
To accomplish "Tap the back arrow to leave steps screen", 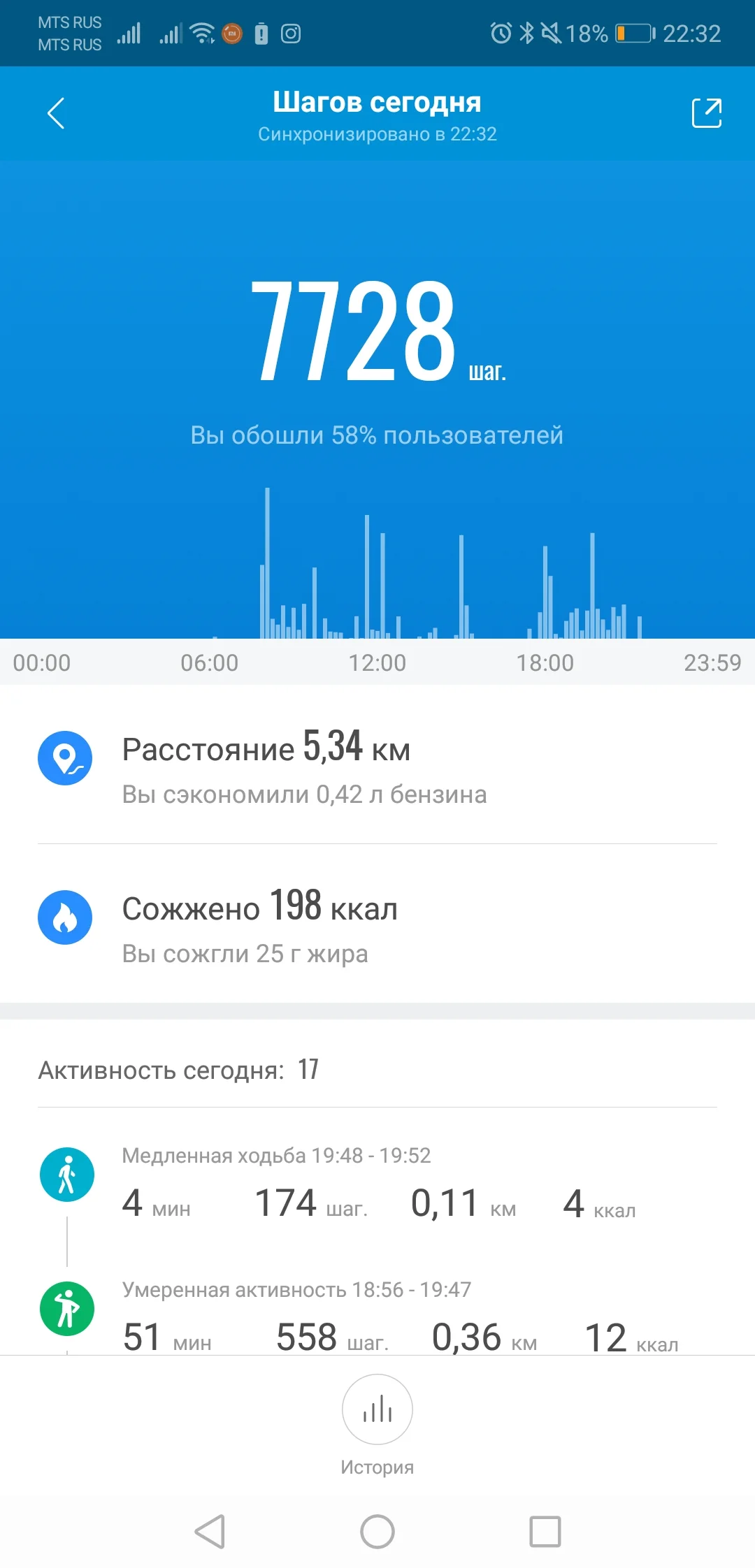I will (55, 113).
